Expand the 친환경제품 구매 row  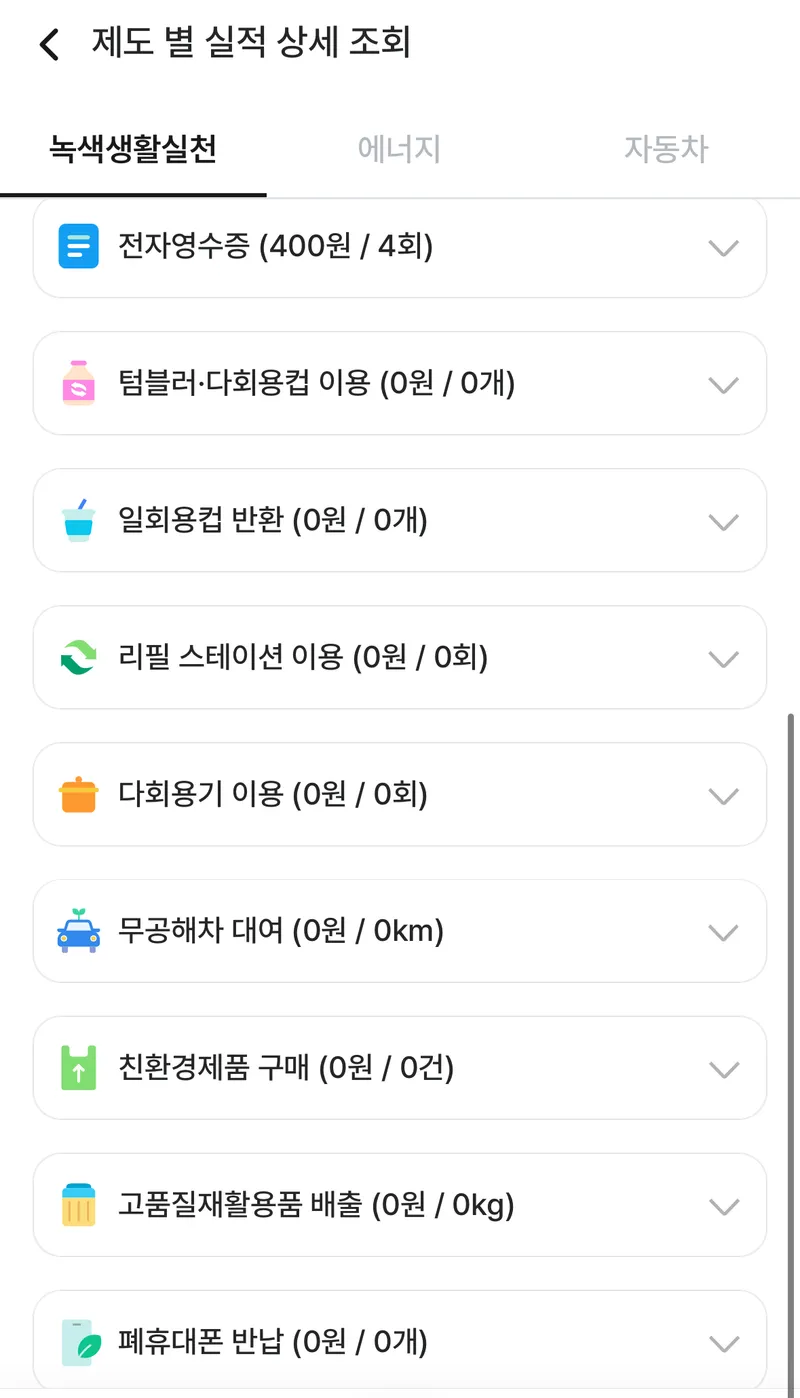(400, 1069)
